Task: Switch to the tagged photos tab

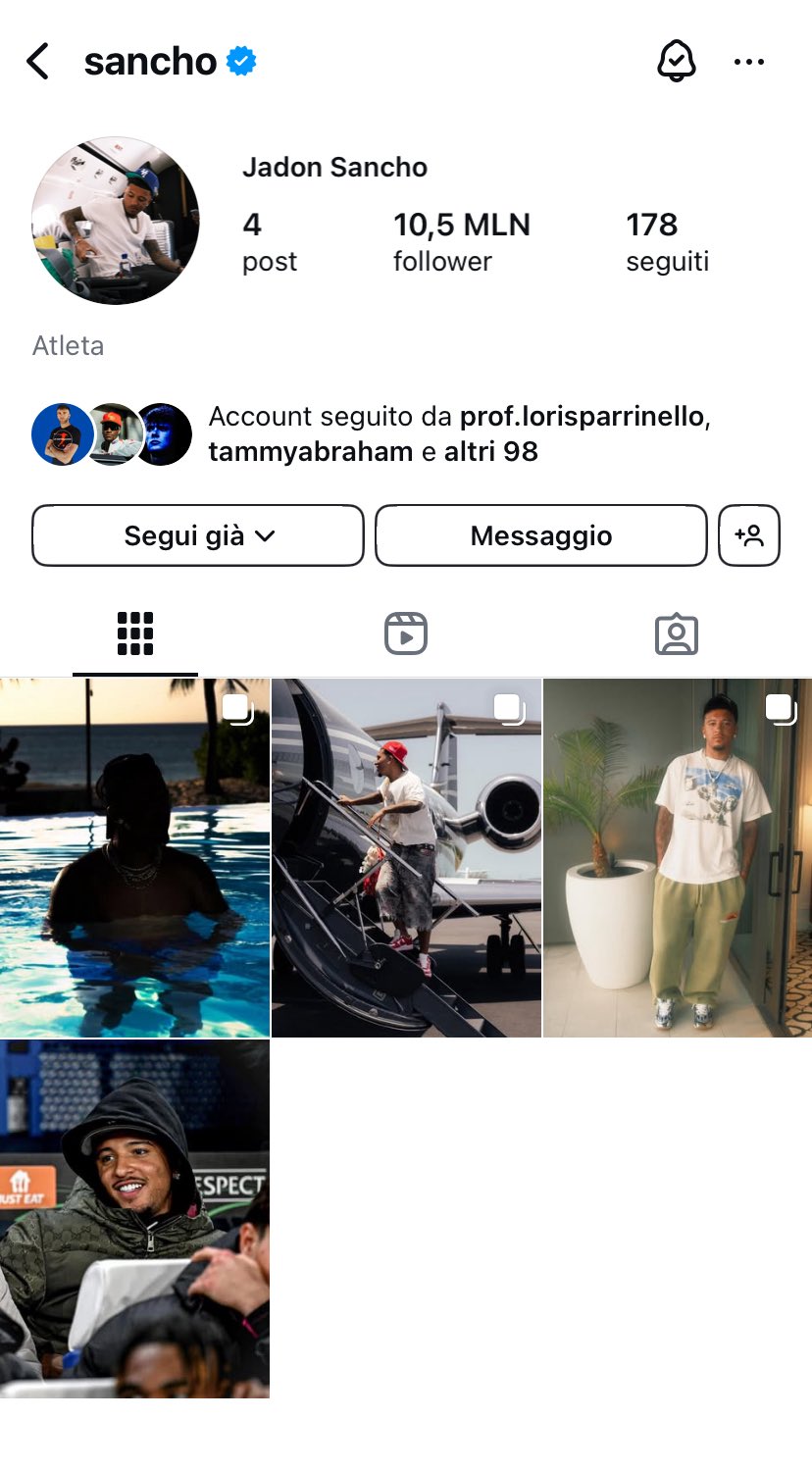Action: coord(676,633)
